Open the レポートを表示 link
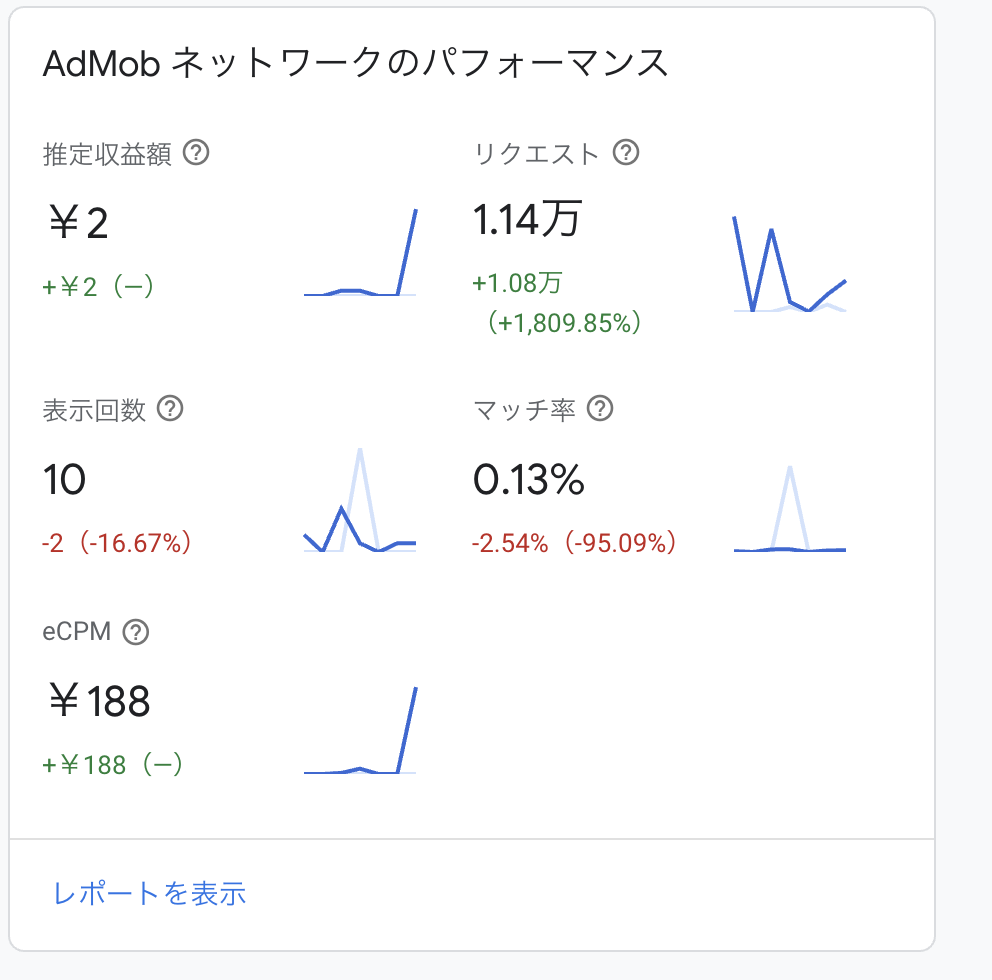This screenshot has width=992, height=980. point(150,893)
